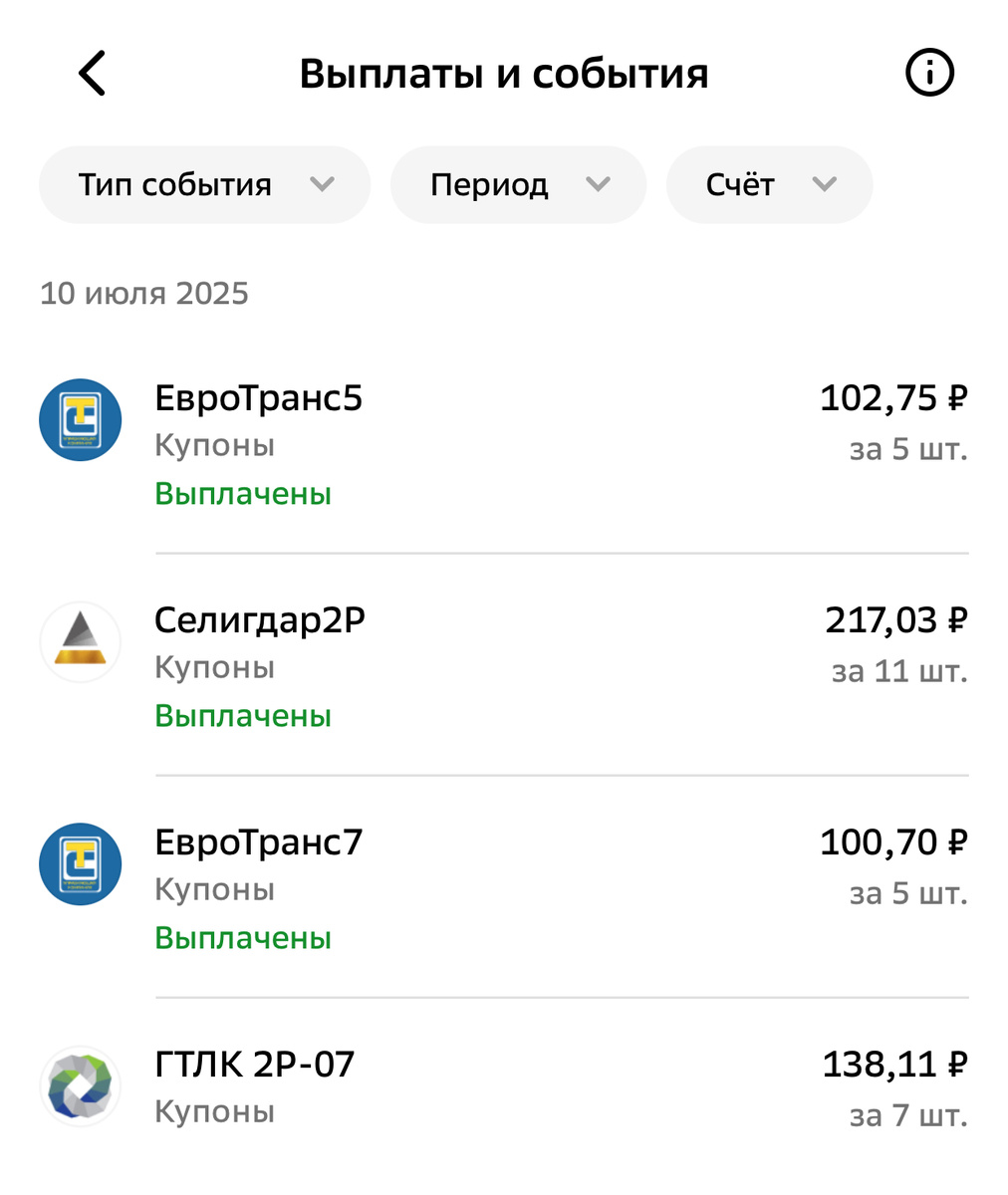Screen dimensions: 1008x1195
Task: Tap the Выплачены status under ЕвроТранс7
Action: 243,937
